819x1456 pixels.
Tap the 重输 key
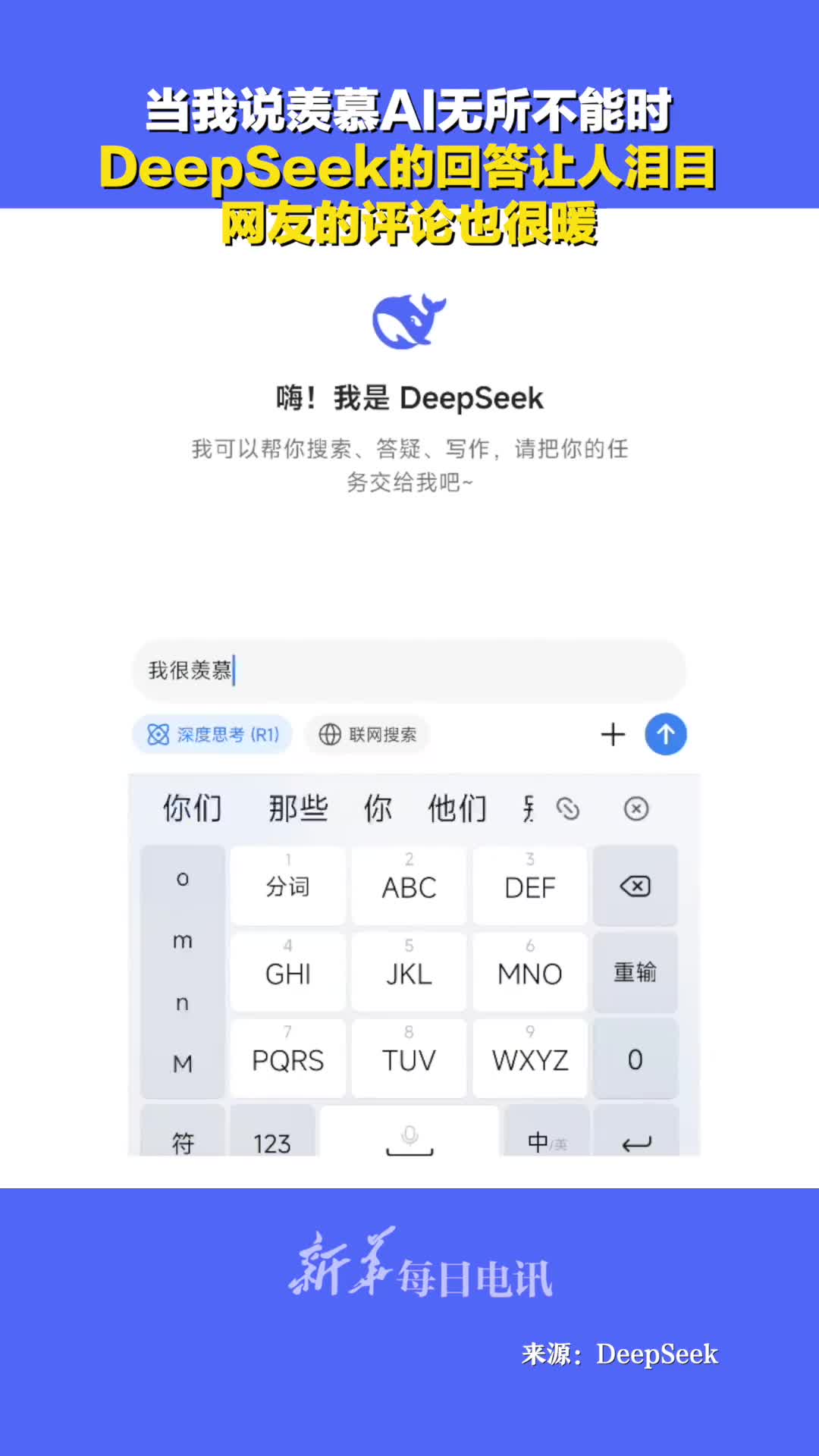click(x=635, y=971)
